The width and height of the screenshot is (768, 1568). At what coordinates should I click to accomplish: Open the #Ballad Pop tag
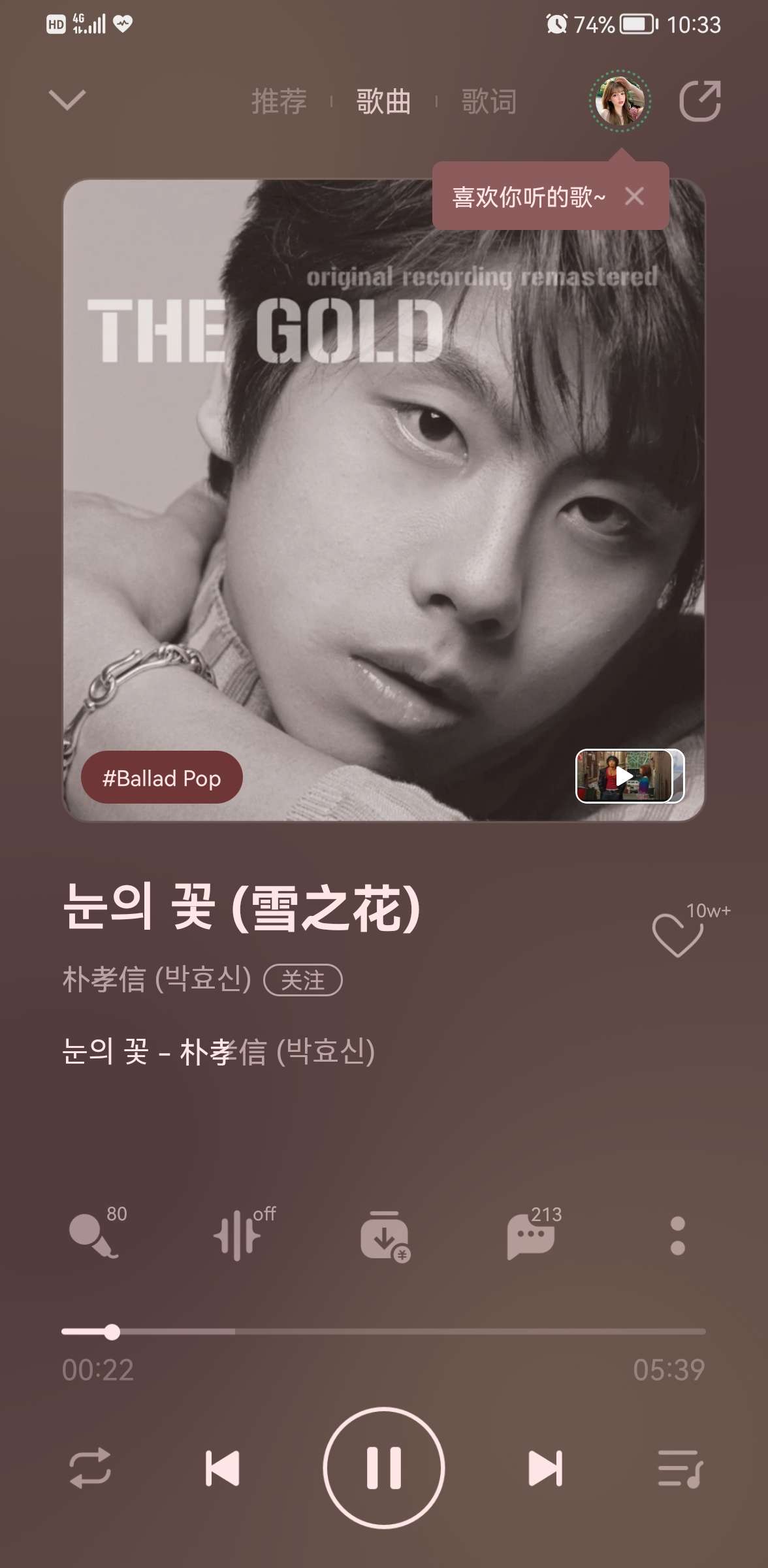161,777
